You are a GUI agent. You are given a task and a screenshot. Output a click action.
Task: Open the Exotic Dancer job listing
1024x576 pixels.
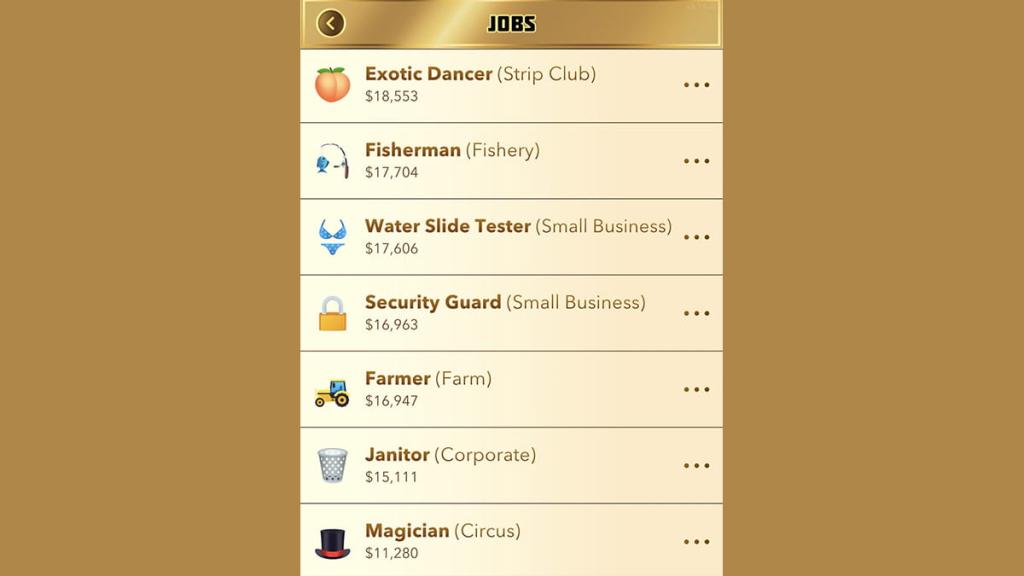coord(480,85)
